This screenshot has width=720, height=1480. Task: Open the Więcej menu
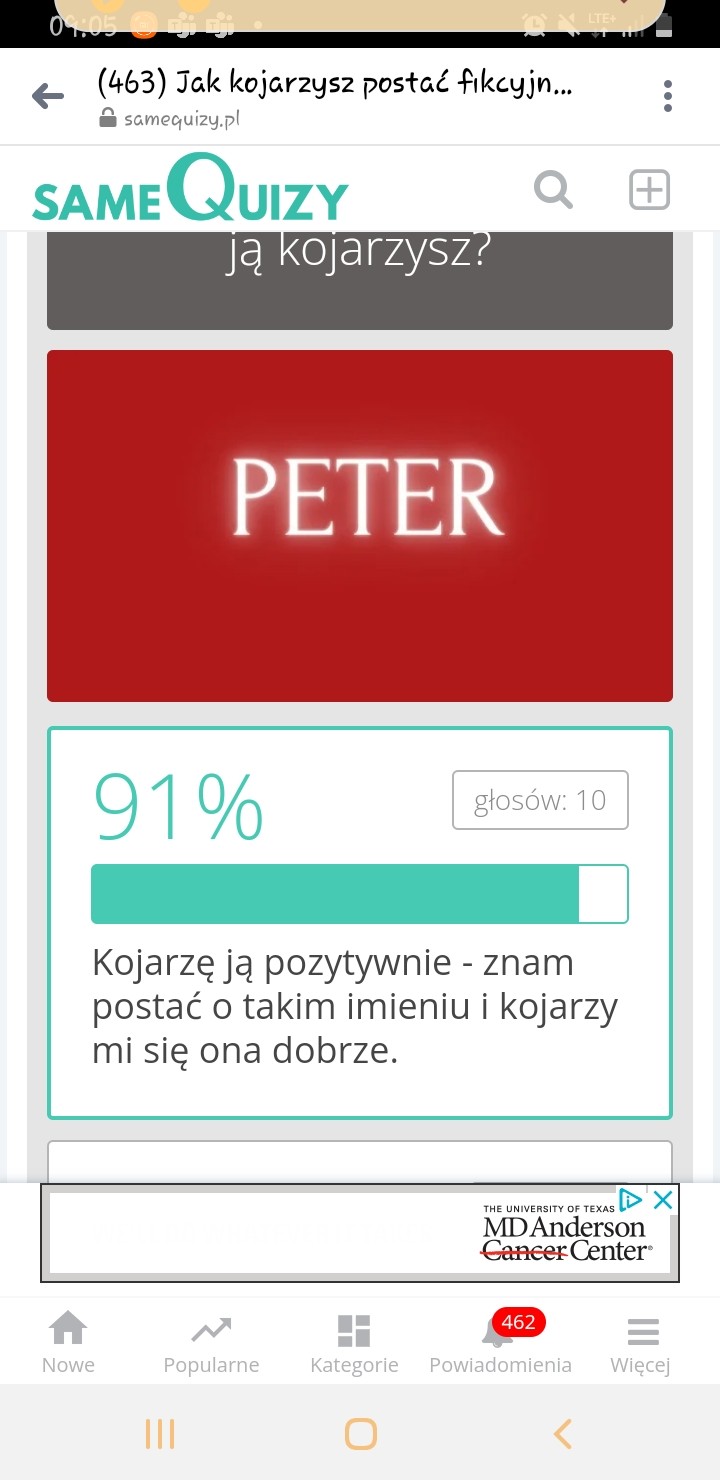click(x=641, y=1344)
